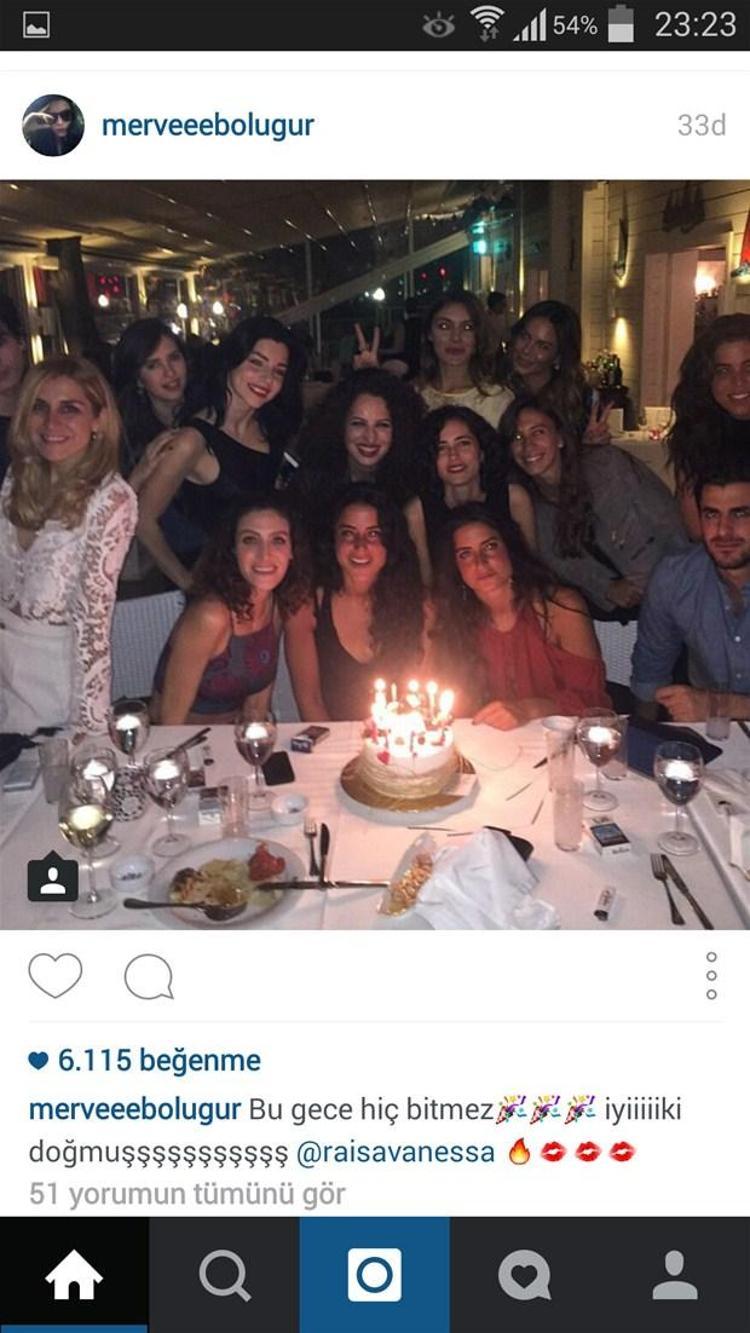The width and height of the screenshot is (750, 1333).
Task: Open the comment bubble
Action: (x=148, y=976)
